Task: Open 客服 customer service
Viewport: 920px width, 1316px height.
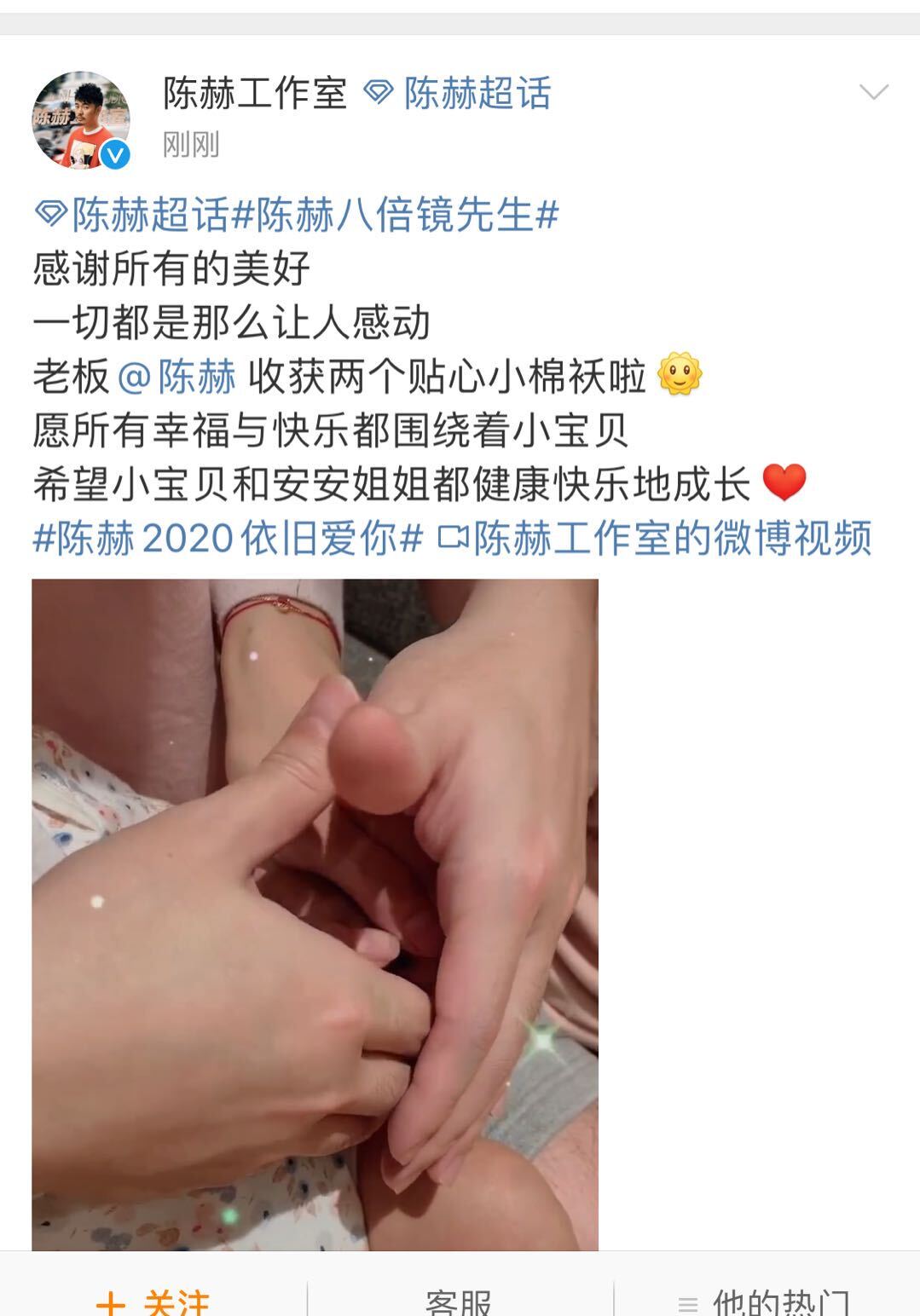Action: [459, 1300]
